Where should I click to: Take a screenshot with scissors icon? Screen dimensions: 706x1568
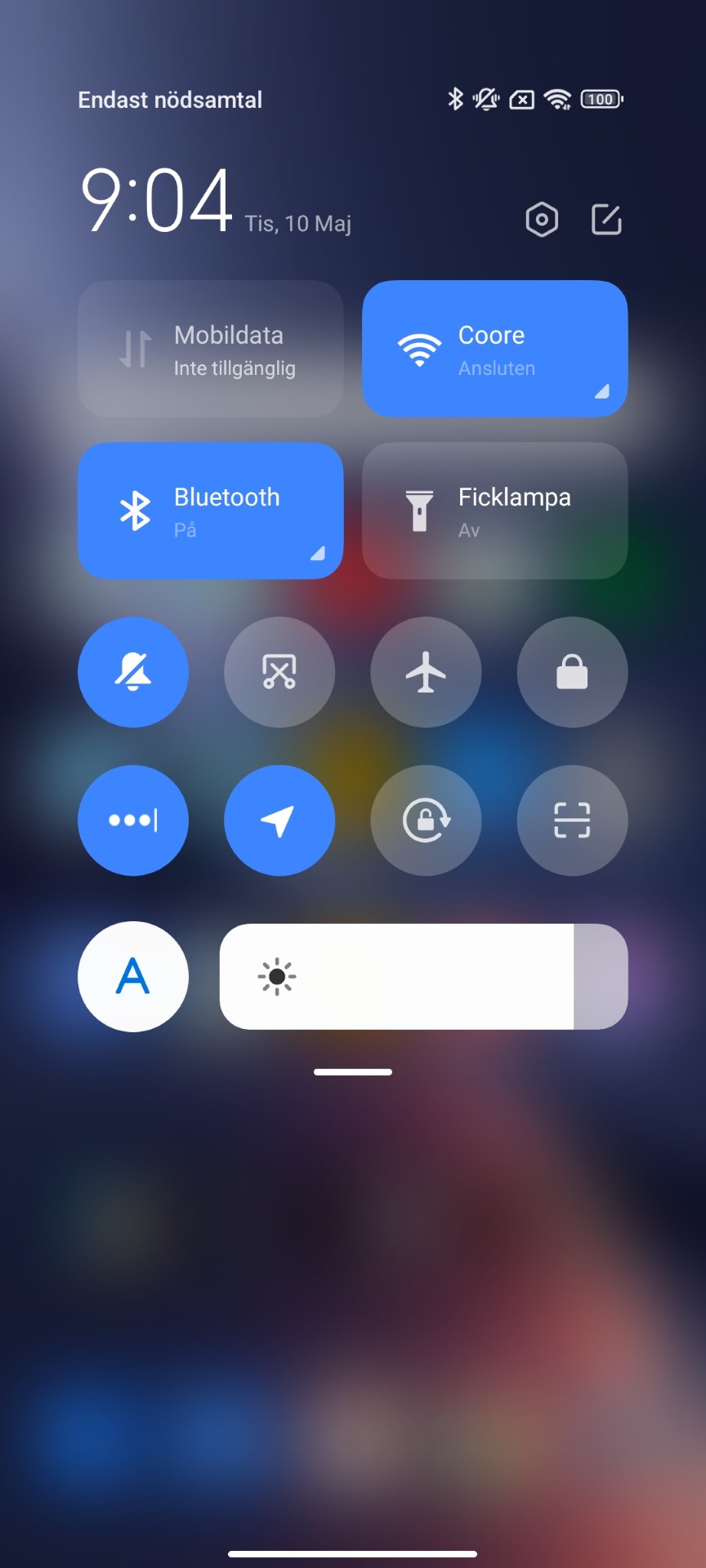(279, 672)
